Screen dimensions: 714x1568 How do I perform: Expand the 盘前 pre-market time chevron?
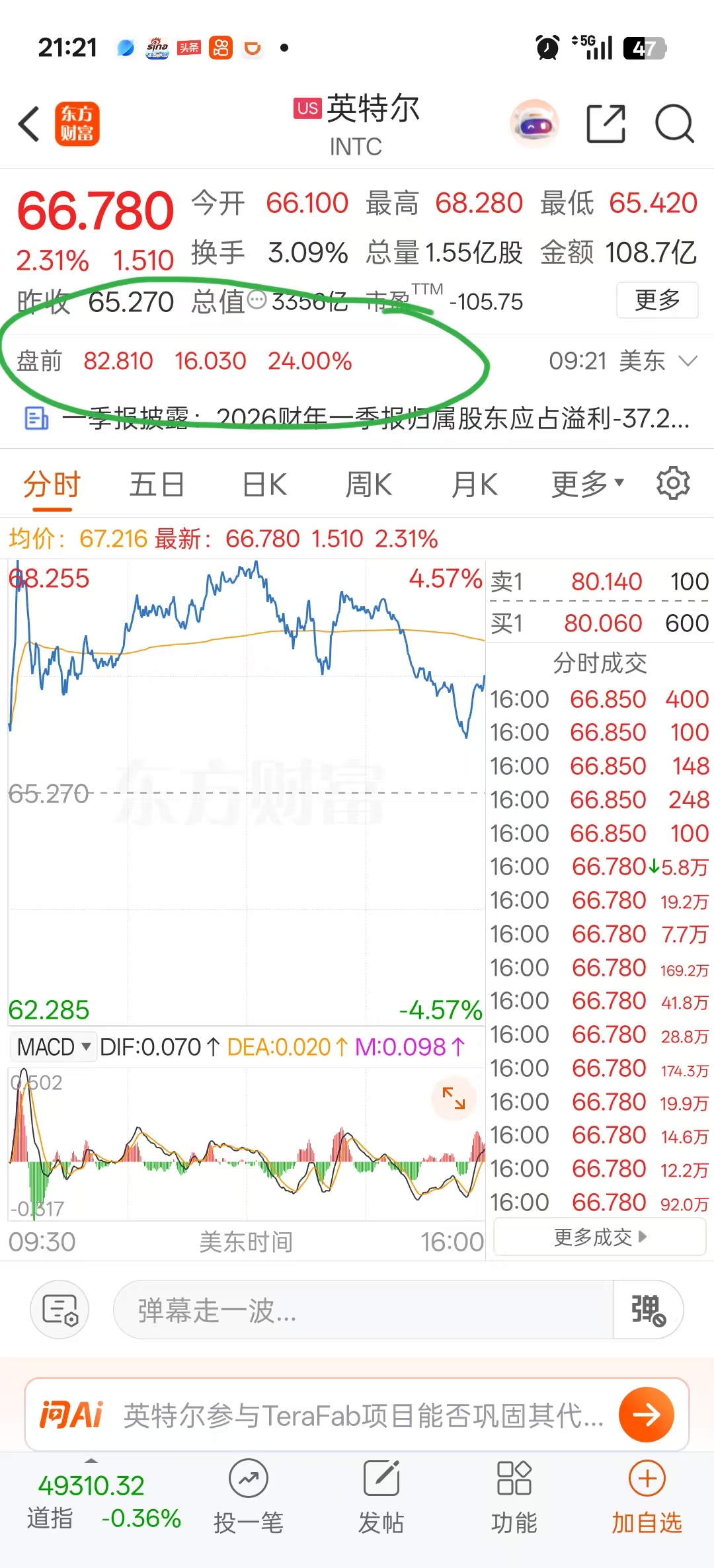tap(688, 361)
